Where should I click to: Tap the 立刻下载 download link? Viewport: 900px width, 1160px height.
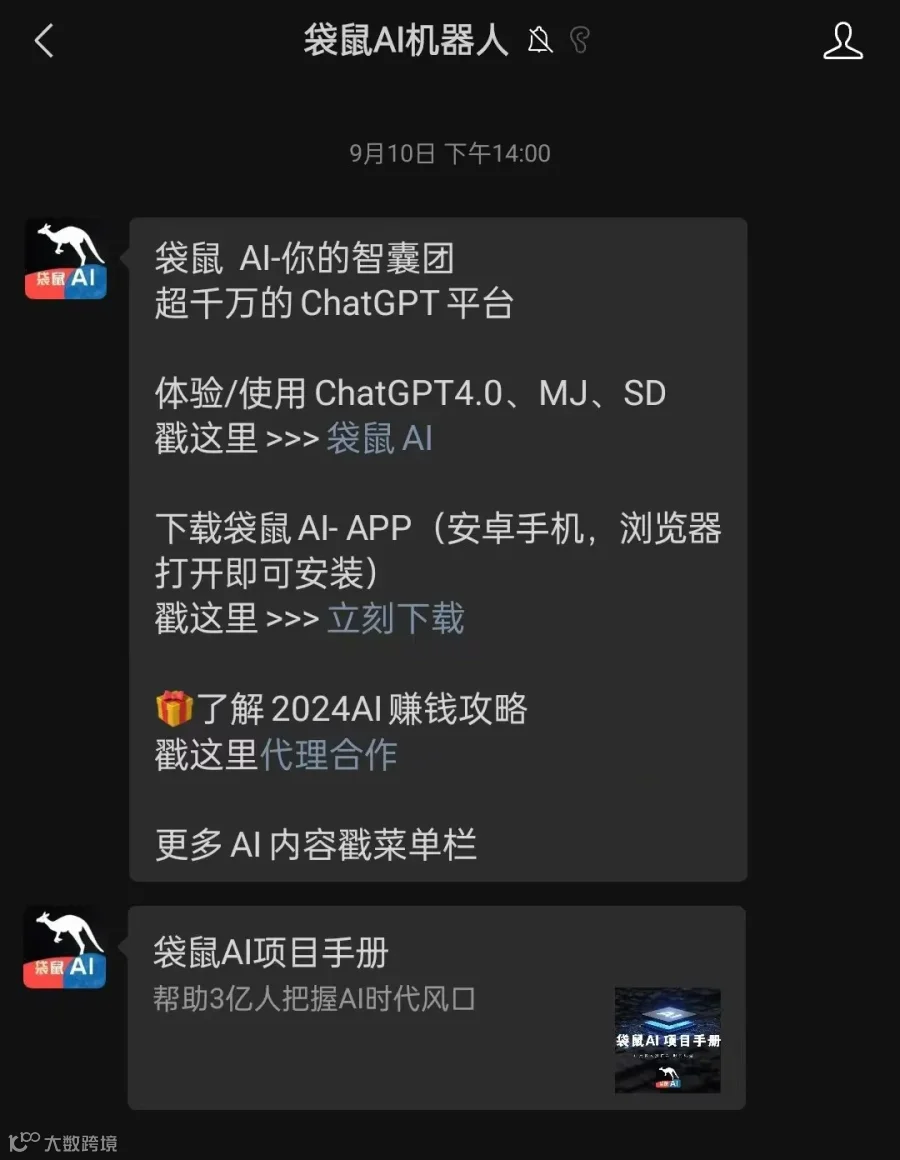coord(396,618)
